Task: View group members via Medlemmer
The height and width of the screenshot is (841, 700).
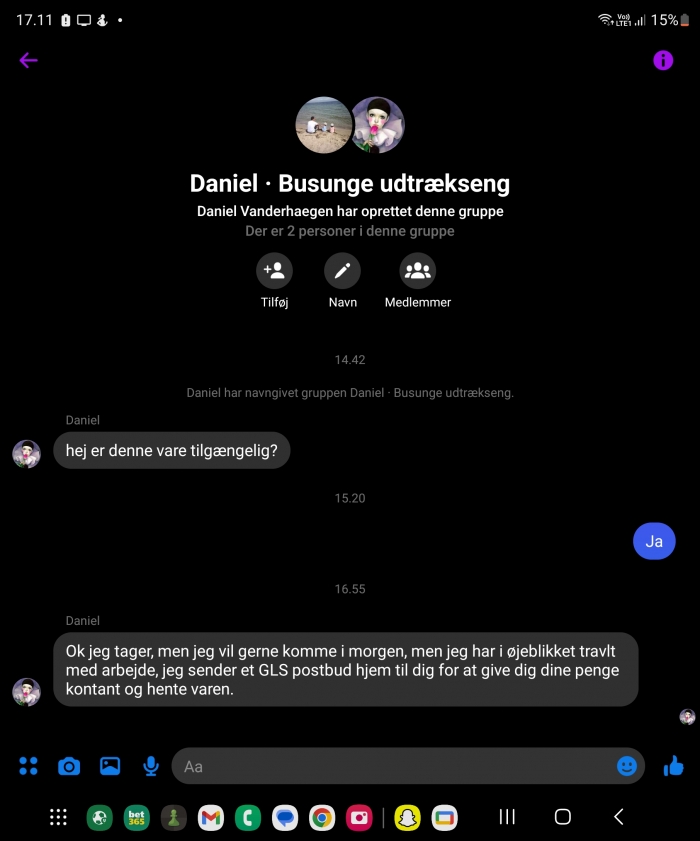Action: [418, 271]
